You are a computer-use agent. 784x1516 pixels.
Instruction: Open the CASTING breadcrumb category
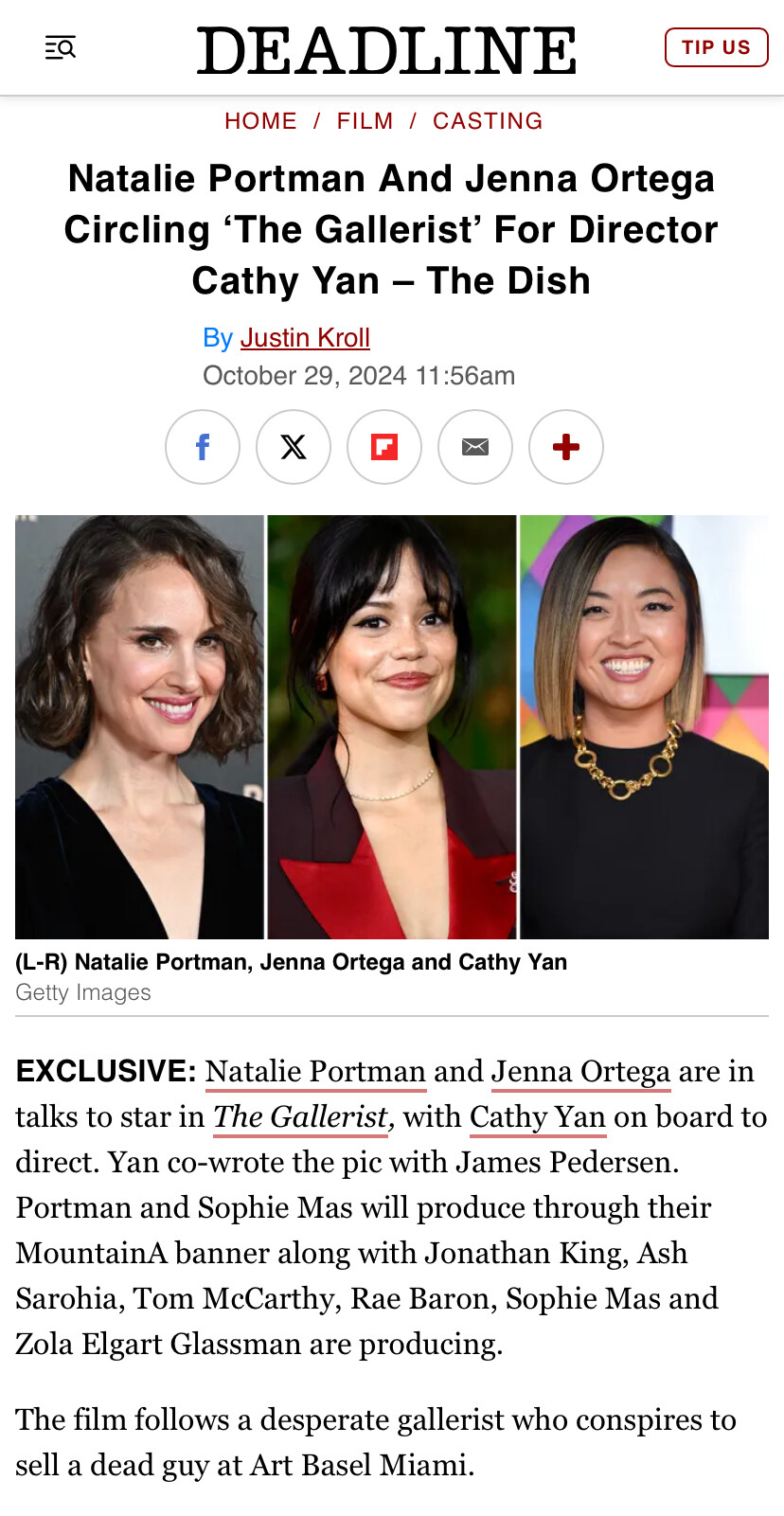tap(488, 121)
